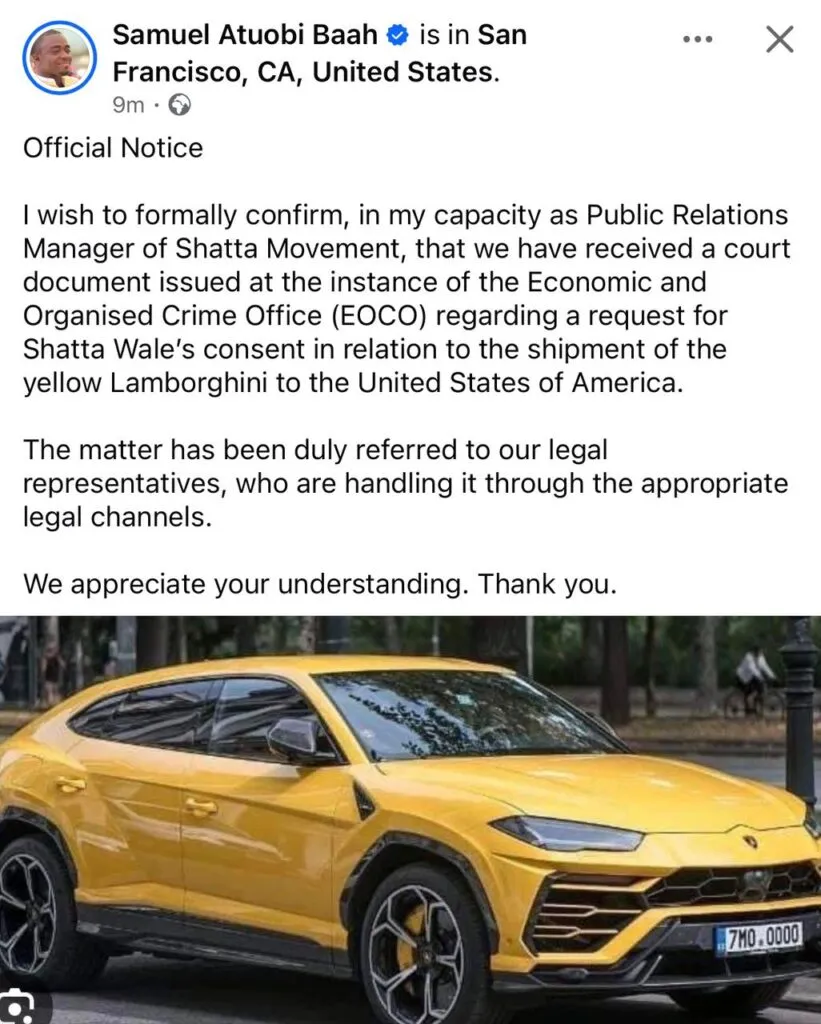Dismiss the post with the X
Image resolution: width=821 pixels, height=1024 pixels.
click(x=779, y=39)
